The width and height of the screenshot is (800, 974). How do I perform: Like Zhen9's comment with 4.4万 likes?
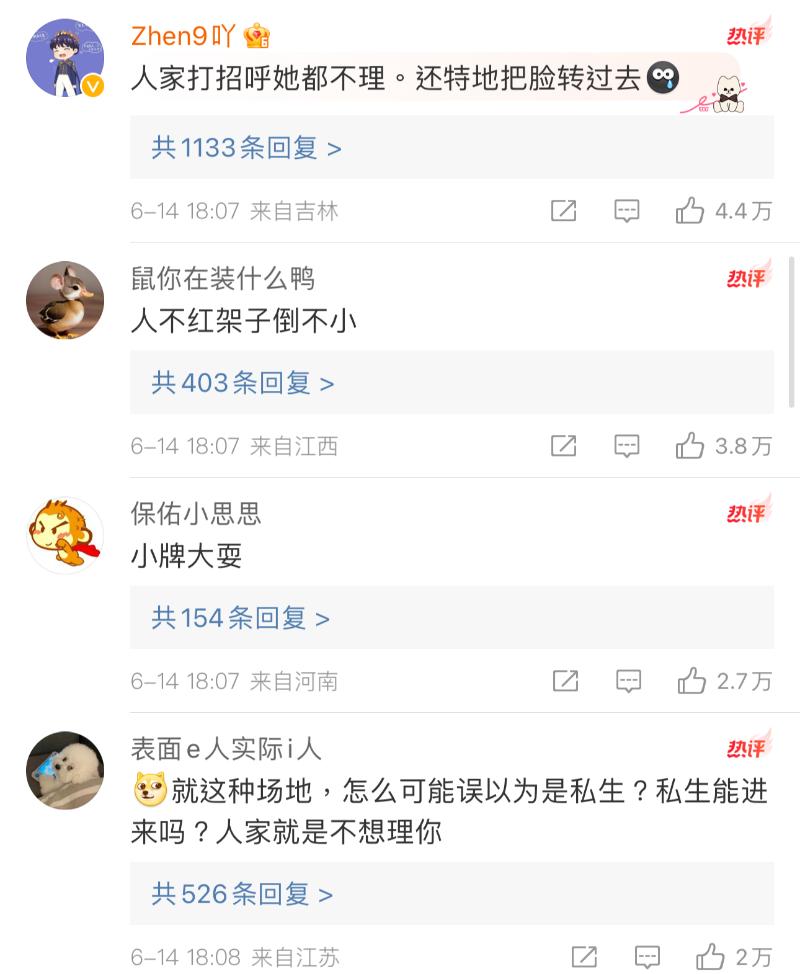[690, 211]
